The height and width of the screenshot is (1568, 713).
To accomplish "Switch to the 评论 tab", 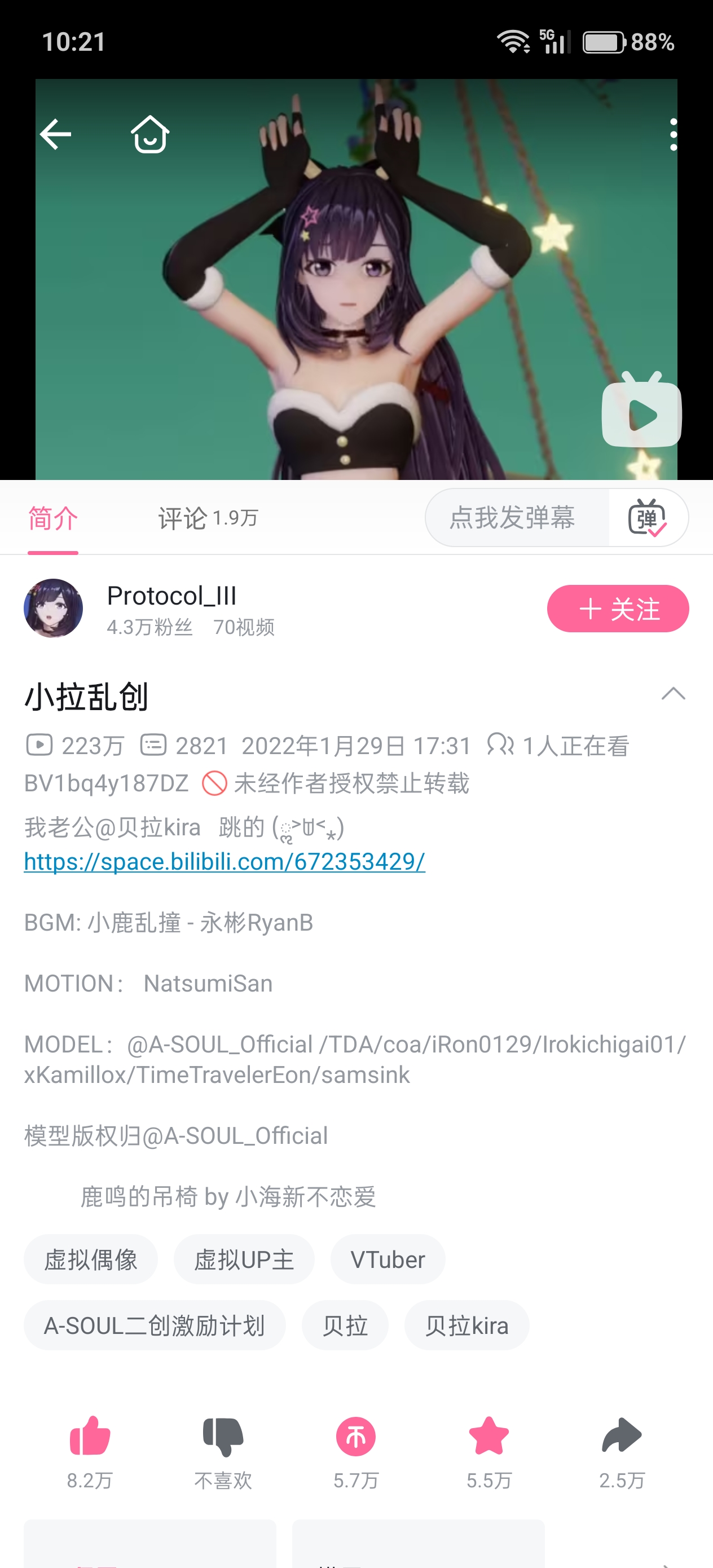I will (208, 518).
